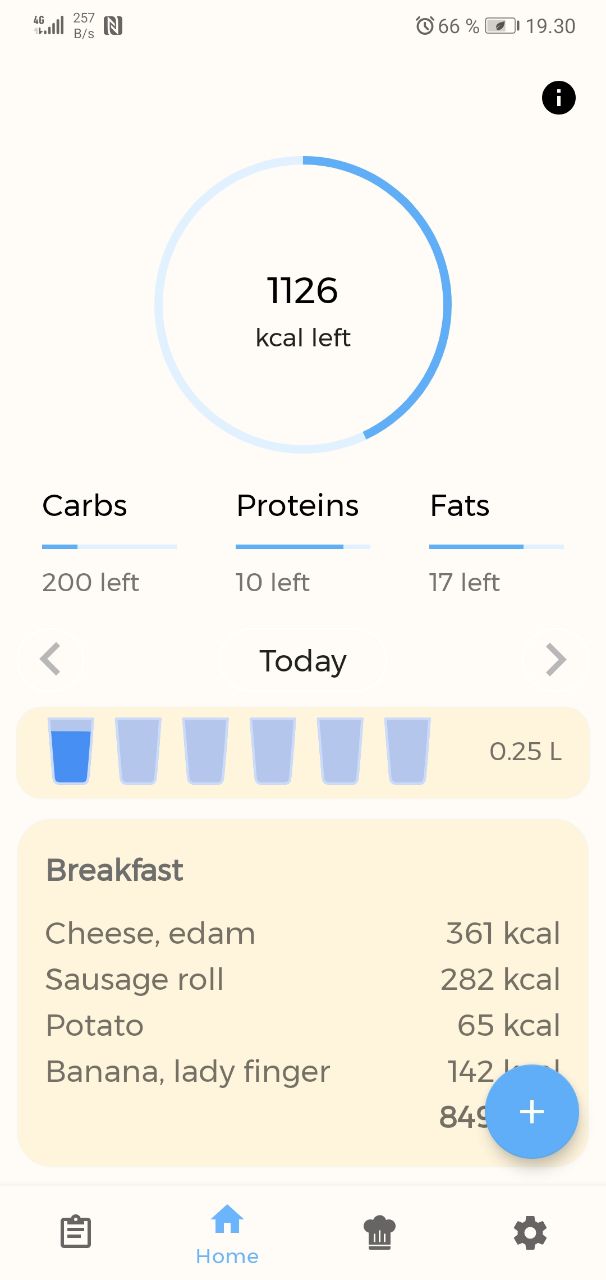Open the settings gear tab
Screen dimensions: 606x1280
(x=530, y=1233)
